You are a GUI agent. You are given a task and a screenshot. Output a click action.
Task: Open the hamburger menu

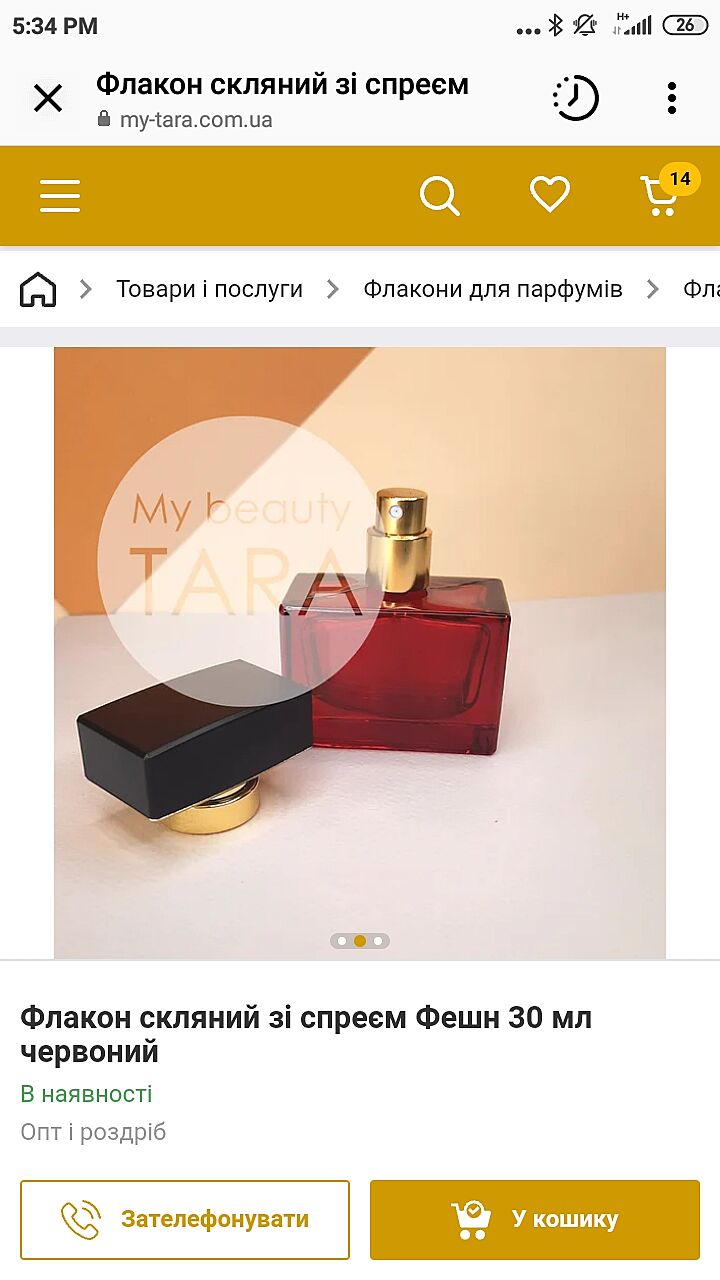[60, 196]
